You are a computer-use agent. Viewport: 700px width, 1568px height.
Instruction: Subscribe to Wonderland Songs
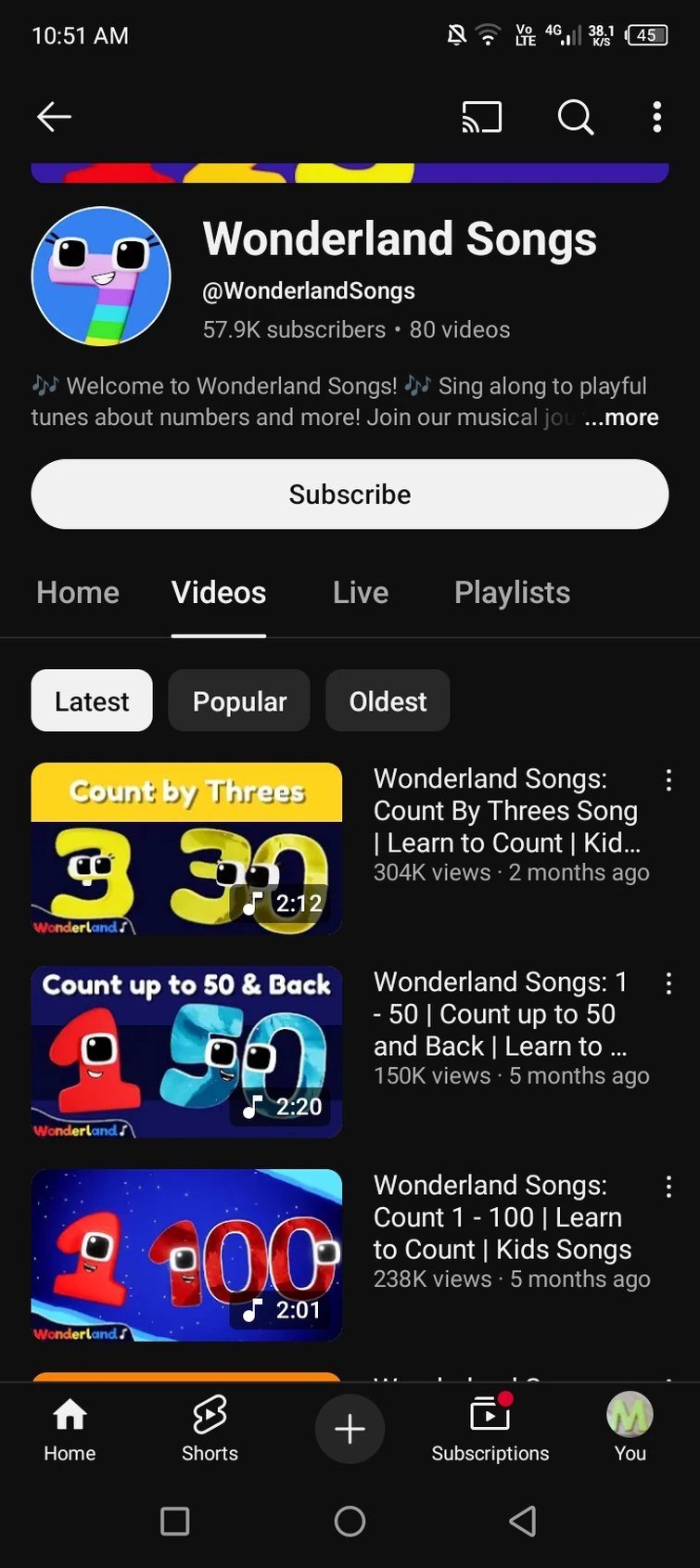pyautogui.click(x=350, y=495)
